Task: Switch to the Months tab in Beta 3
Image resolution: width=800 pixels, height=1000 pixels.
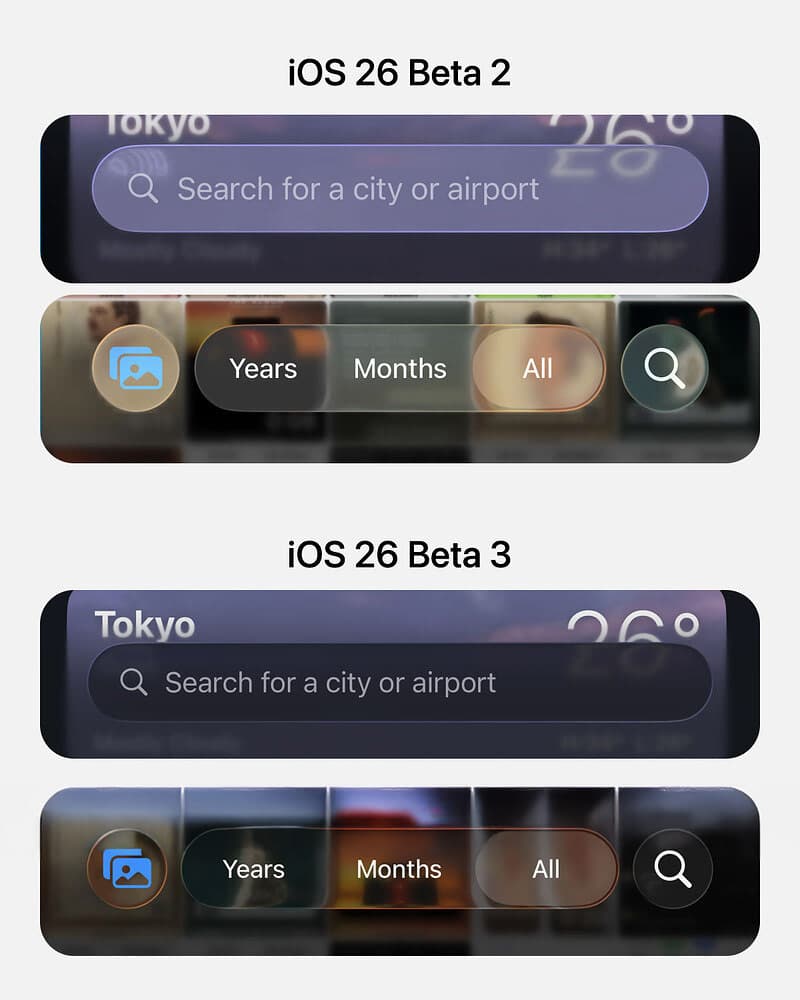Action: pyautogui.click(x=399, y=869)
